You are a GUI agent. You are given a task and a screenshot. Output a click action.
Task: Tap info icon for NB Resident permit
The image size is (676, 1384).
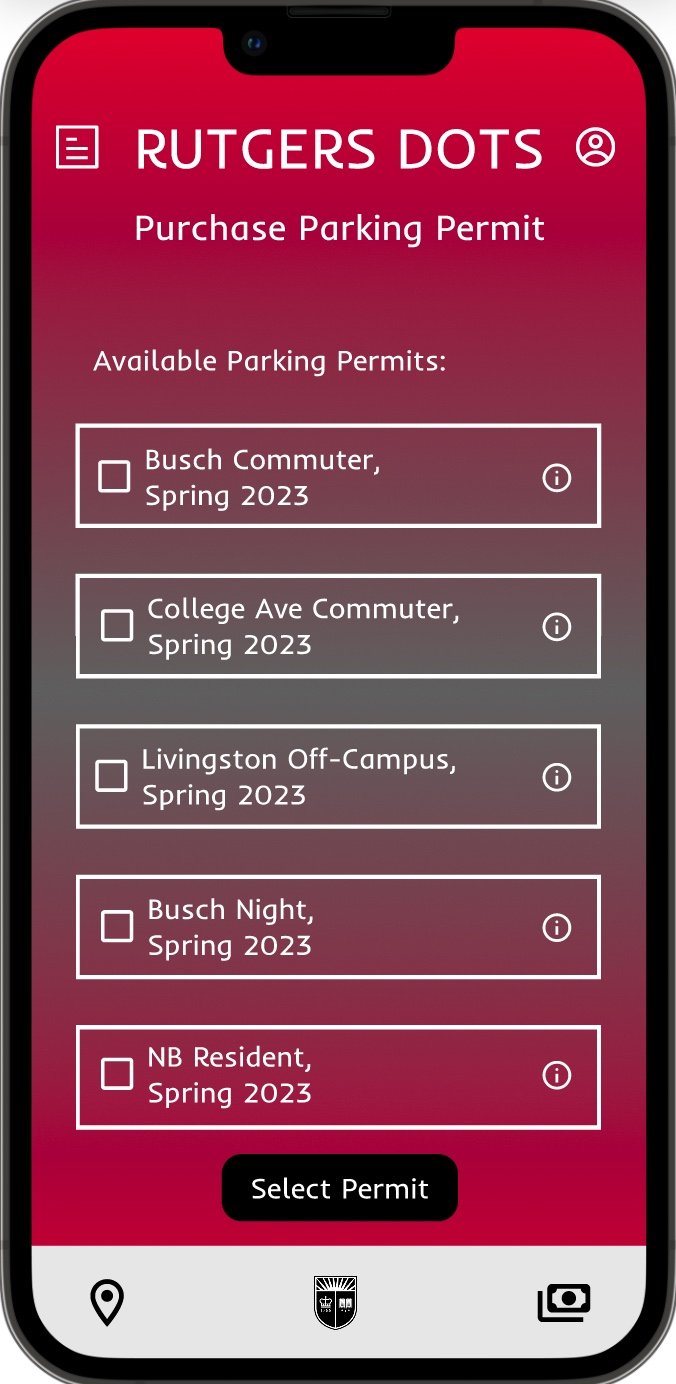(x=556, y=1075)
